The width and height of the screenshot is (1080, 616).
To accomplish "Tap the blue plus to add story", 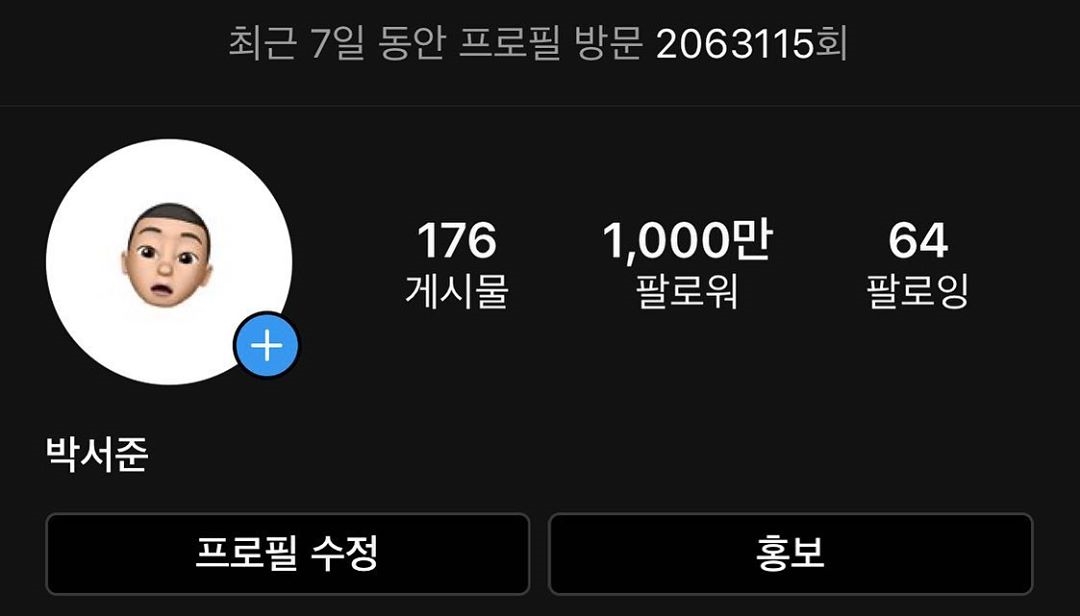I will point(266,347).
